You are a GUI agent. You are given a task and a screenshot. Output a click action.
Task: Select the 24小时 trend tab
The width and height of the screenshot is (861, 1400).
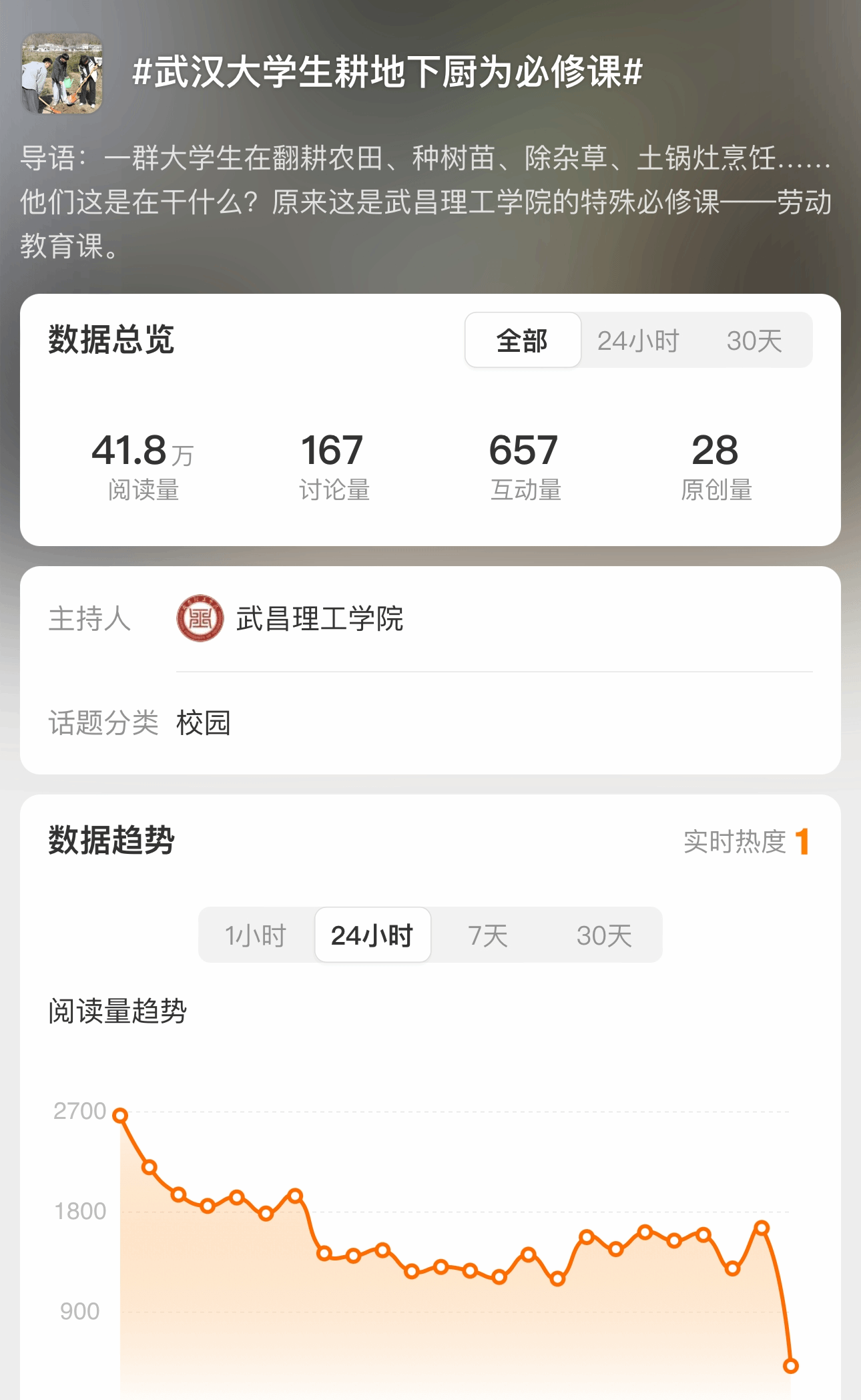372,935
